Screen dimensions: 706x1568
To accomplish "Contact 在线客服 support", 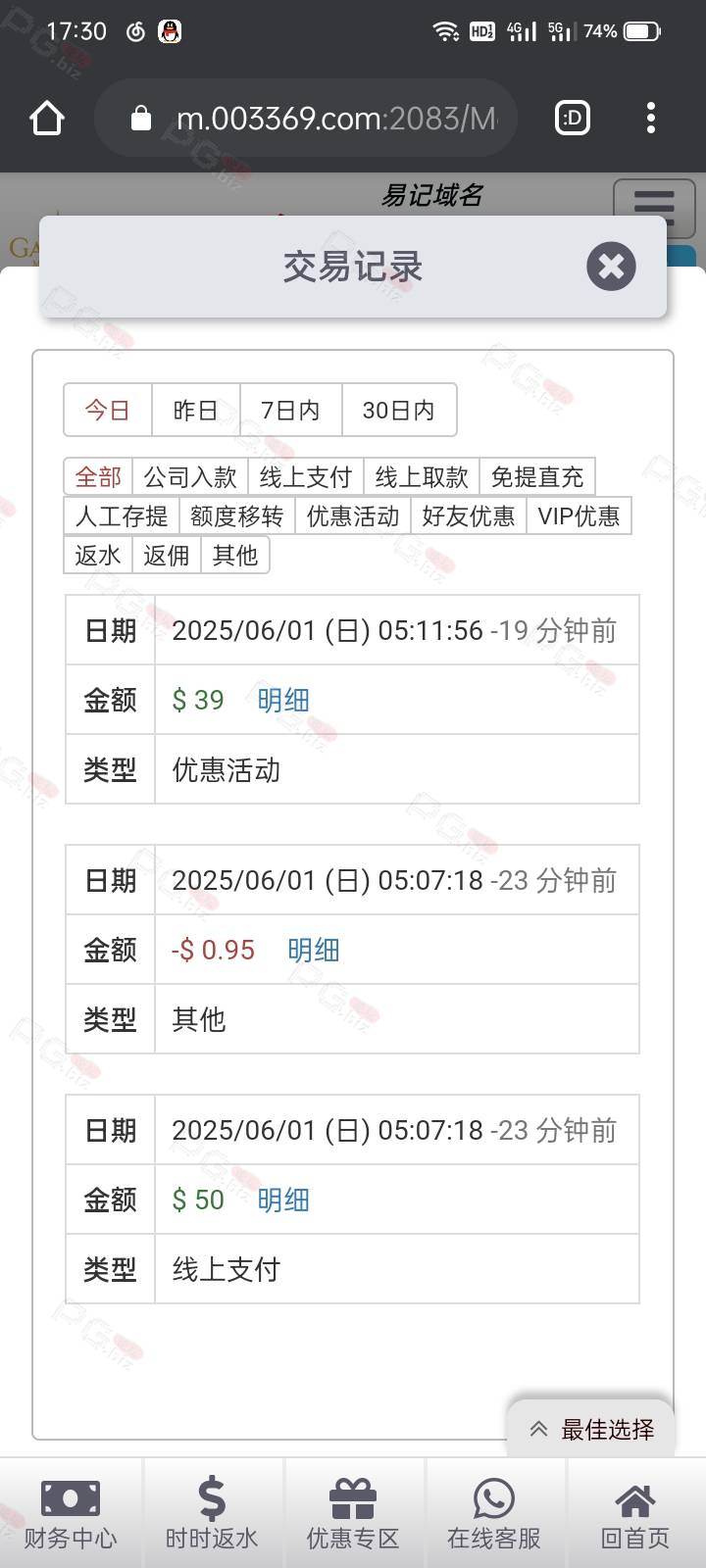I will (494, 1513).
